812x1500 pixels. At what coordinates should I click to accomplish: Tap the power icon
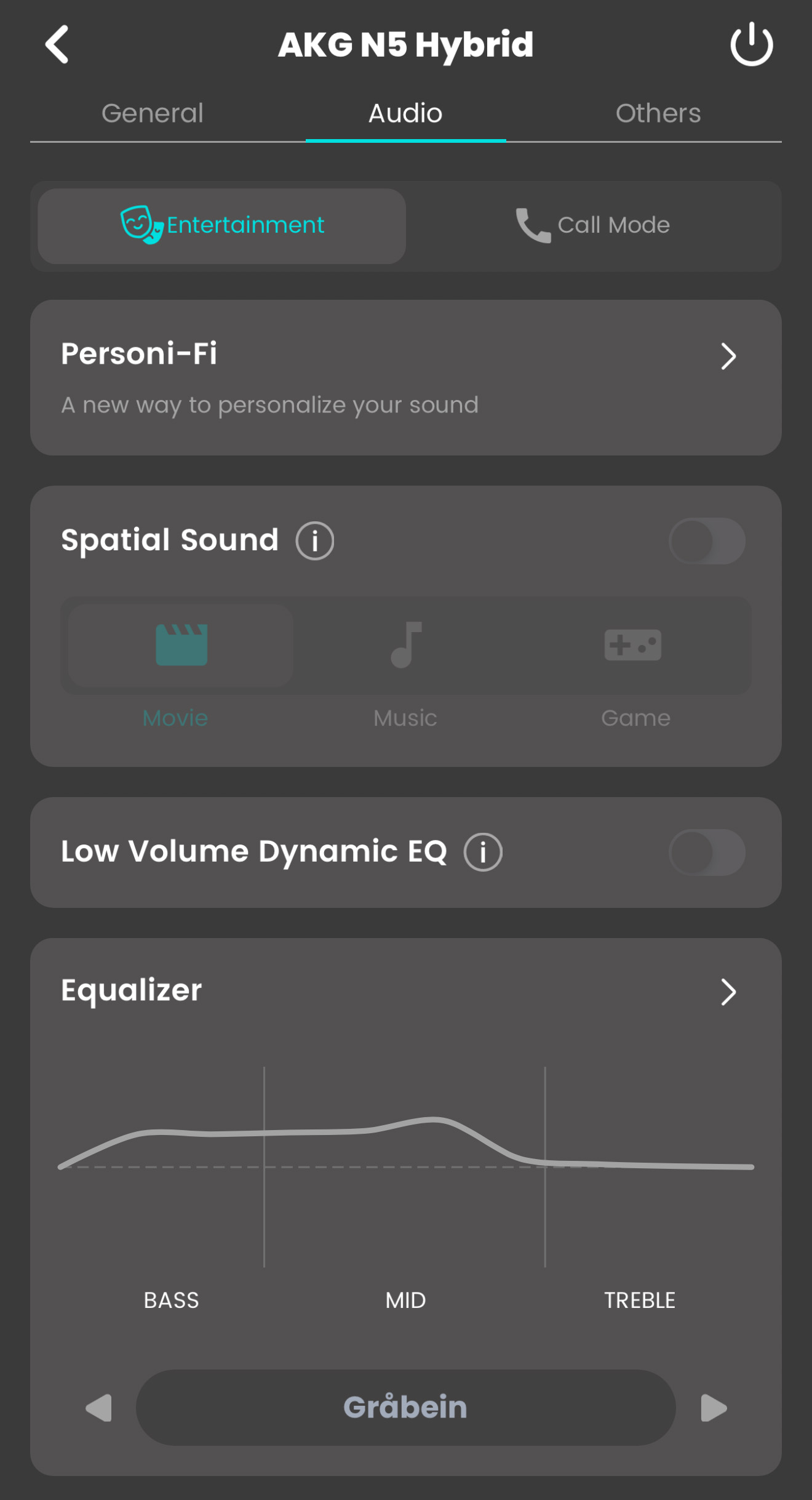tap(751, 44)
